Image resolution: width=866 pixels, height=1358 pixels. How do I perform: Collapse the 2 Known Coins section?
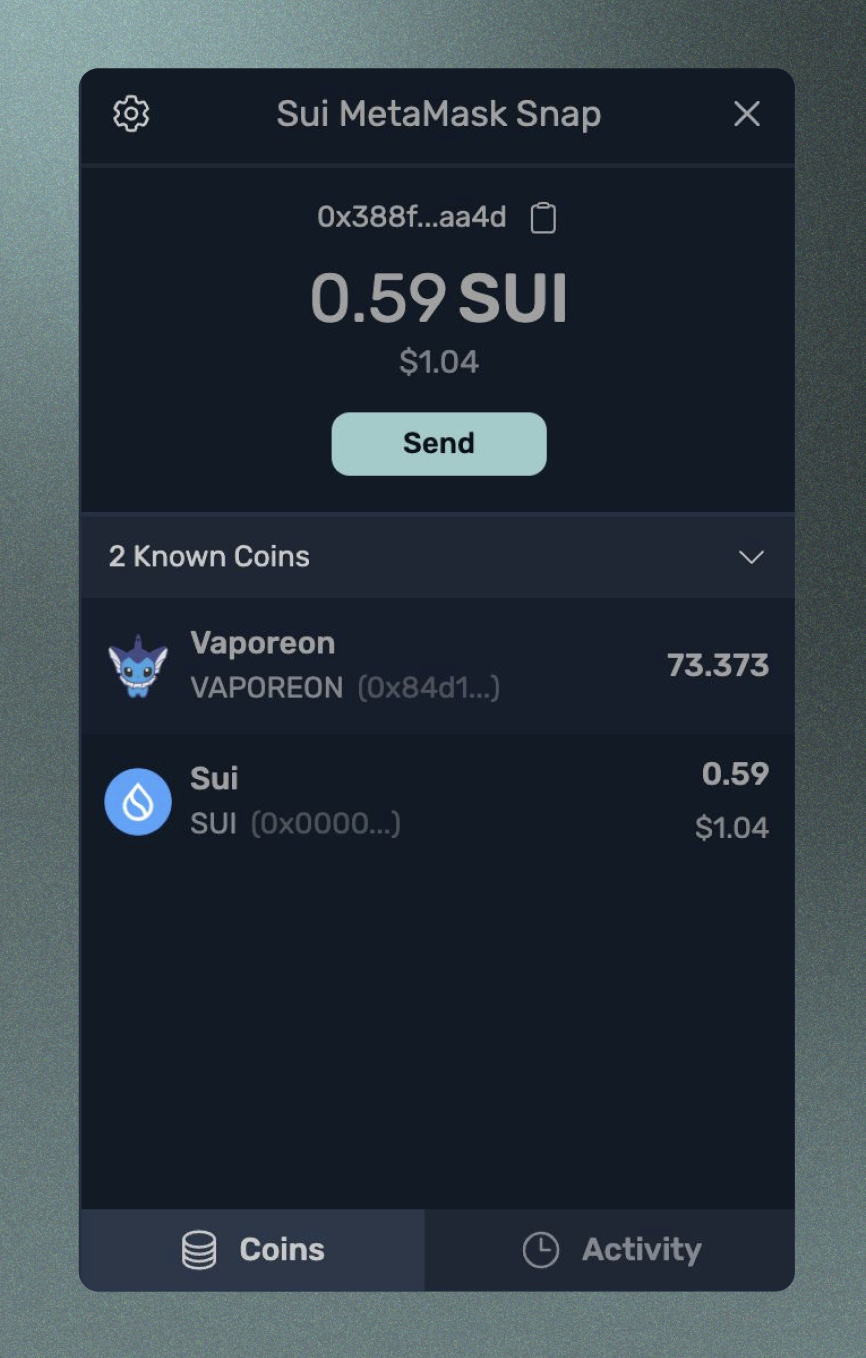tap(750, 557)
